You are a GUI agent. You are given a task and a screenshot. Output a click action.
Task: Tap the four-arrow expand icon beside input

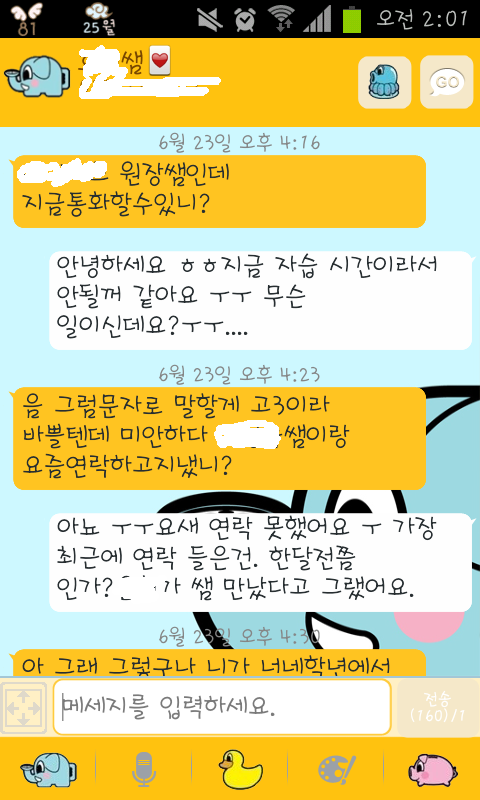click(x=23, y=709)
